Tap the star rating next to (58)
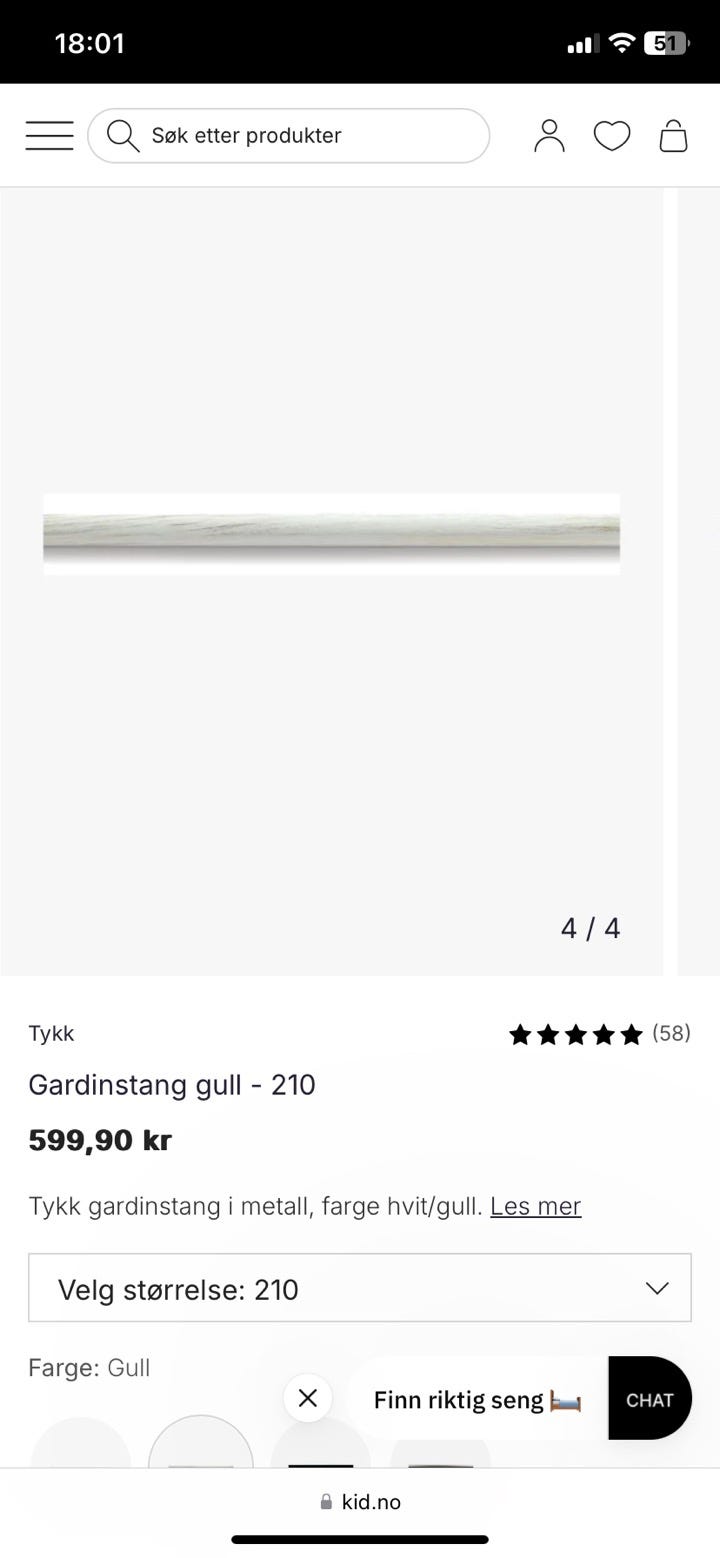Screen dimensions: 720x1558 576,1034
